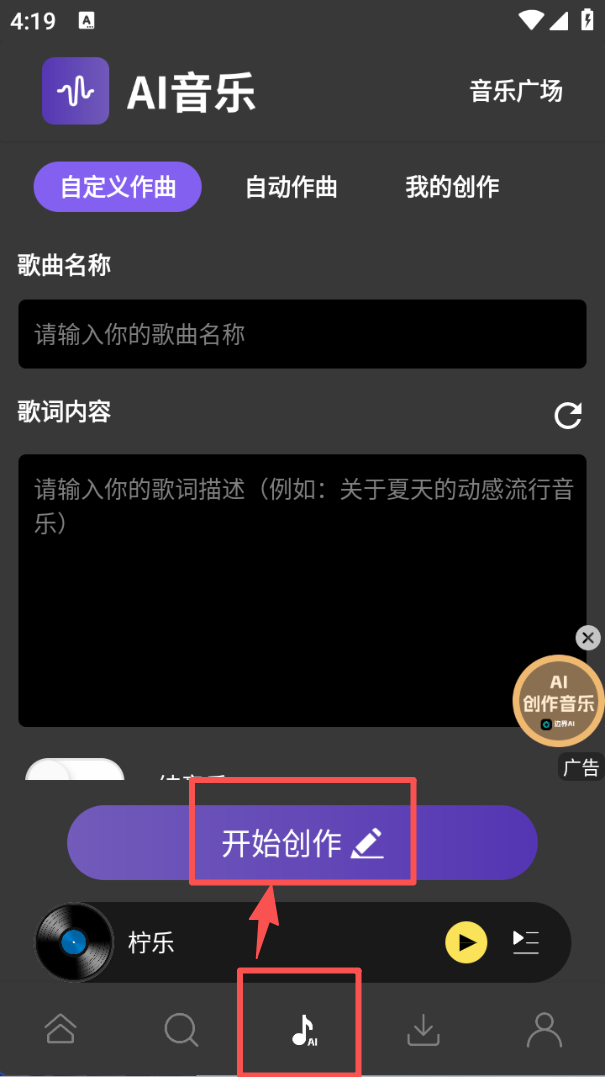Toggle the switch below the lyrics box

pyautogui.click(x=75, y=770)
